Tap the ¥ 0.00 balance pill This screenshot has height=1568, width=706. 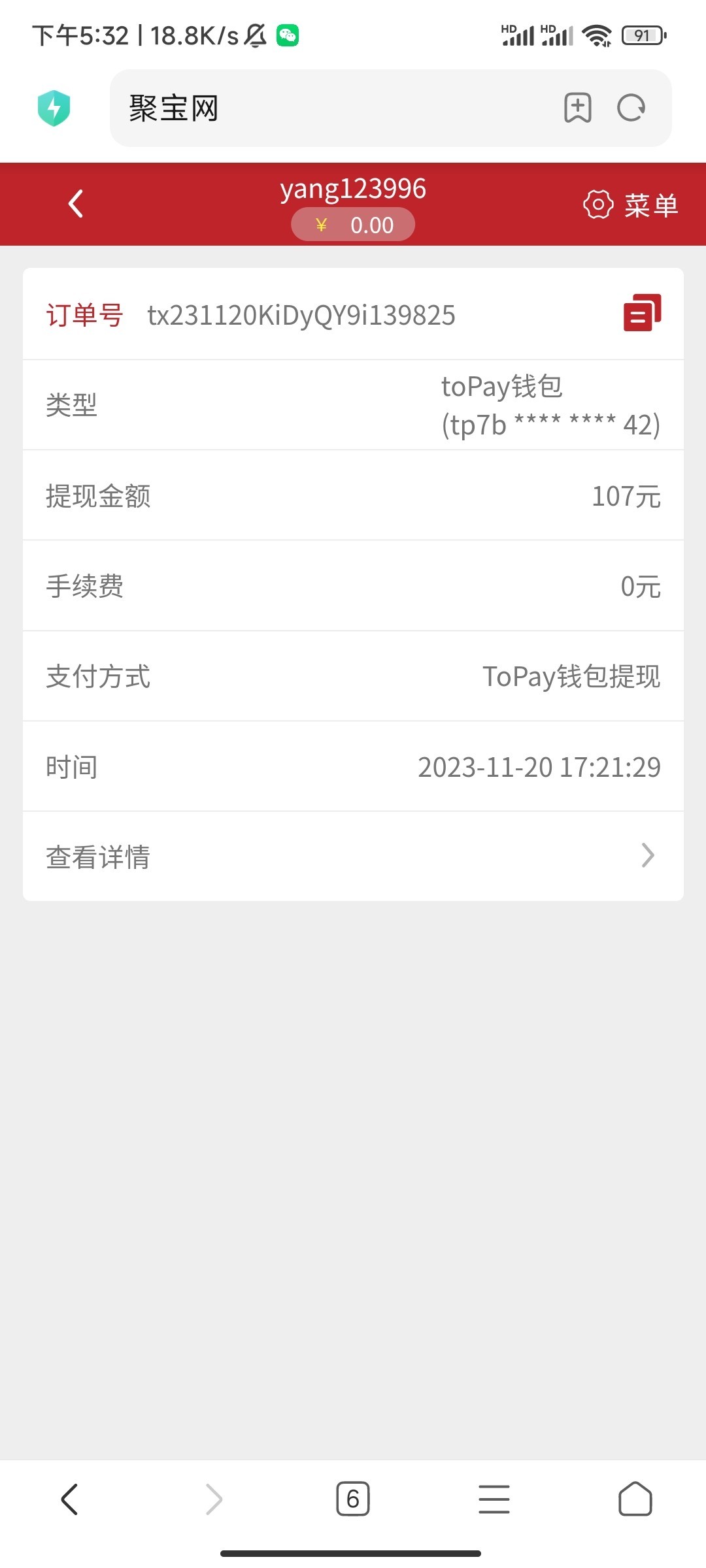[353, 225]
